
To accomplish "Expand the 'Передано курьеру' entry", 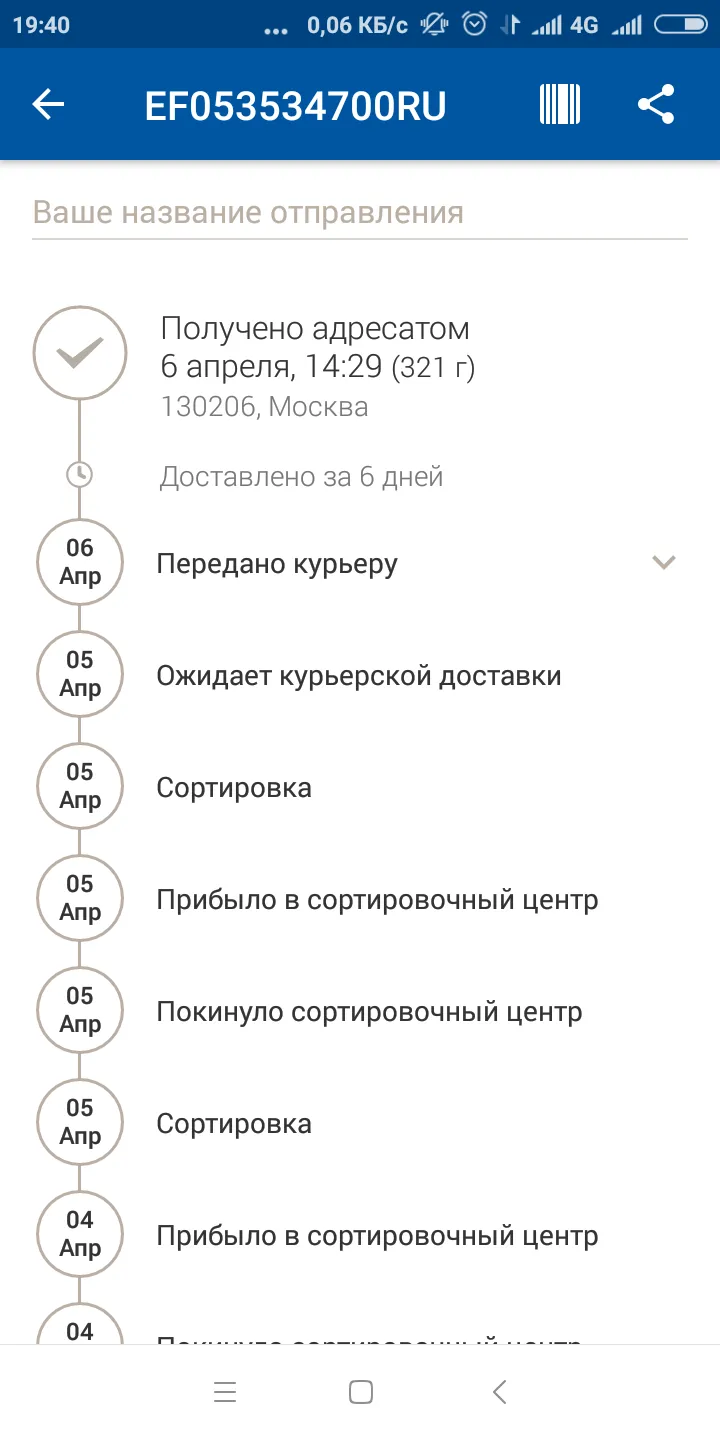I will [x=664, y=563].
